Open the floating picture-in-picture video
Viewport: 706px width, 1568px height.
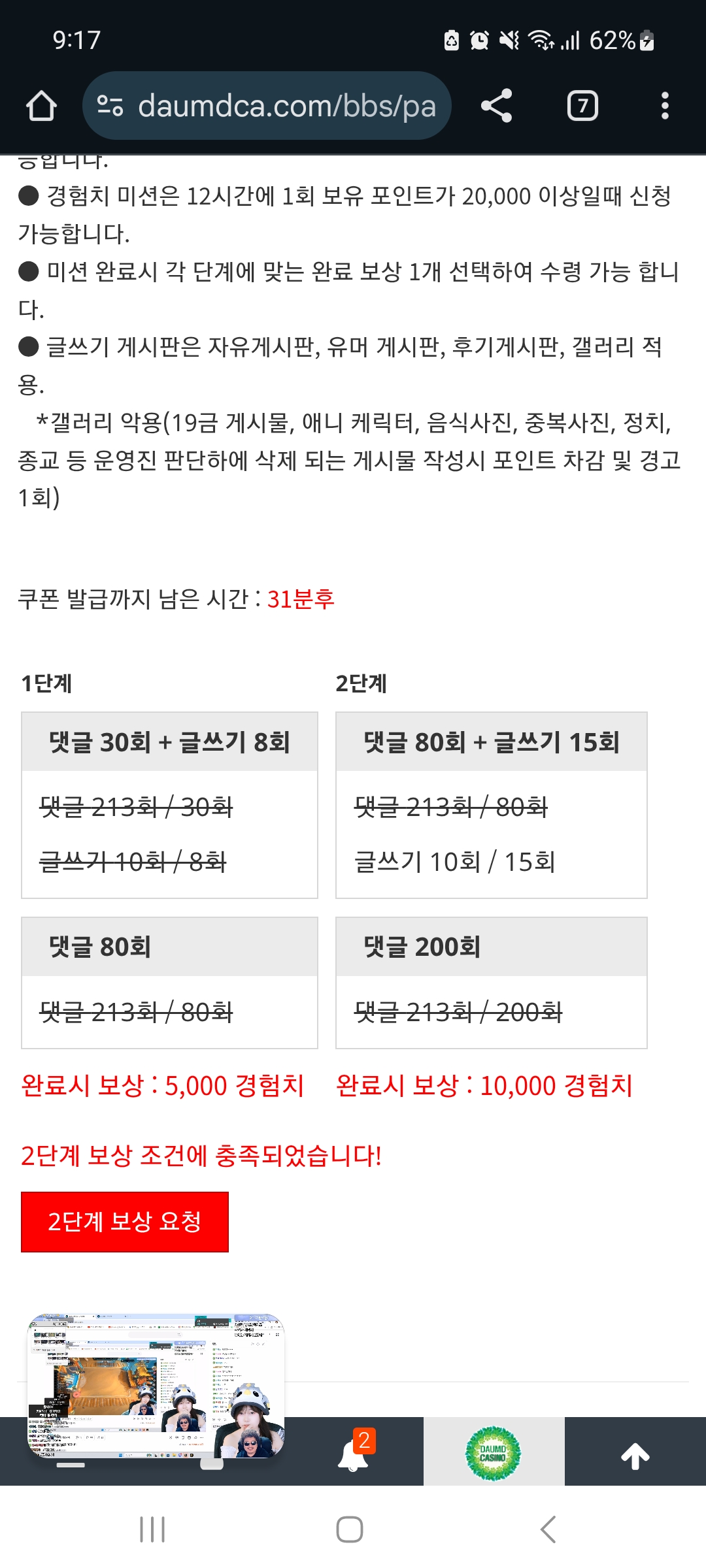pos(156,1385)
